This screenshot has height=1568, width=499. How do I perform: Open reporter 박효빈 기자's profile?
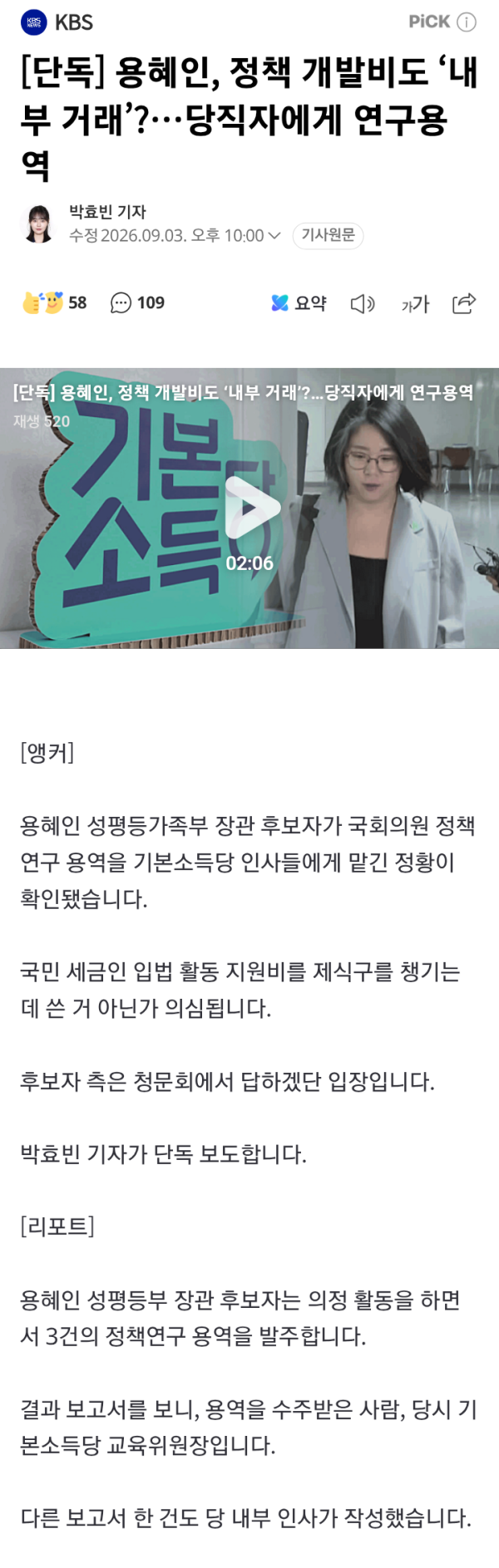click(107, 212)
